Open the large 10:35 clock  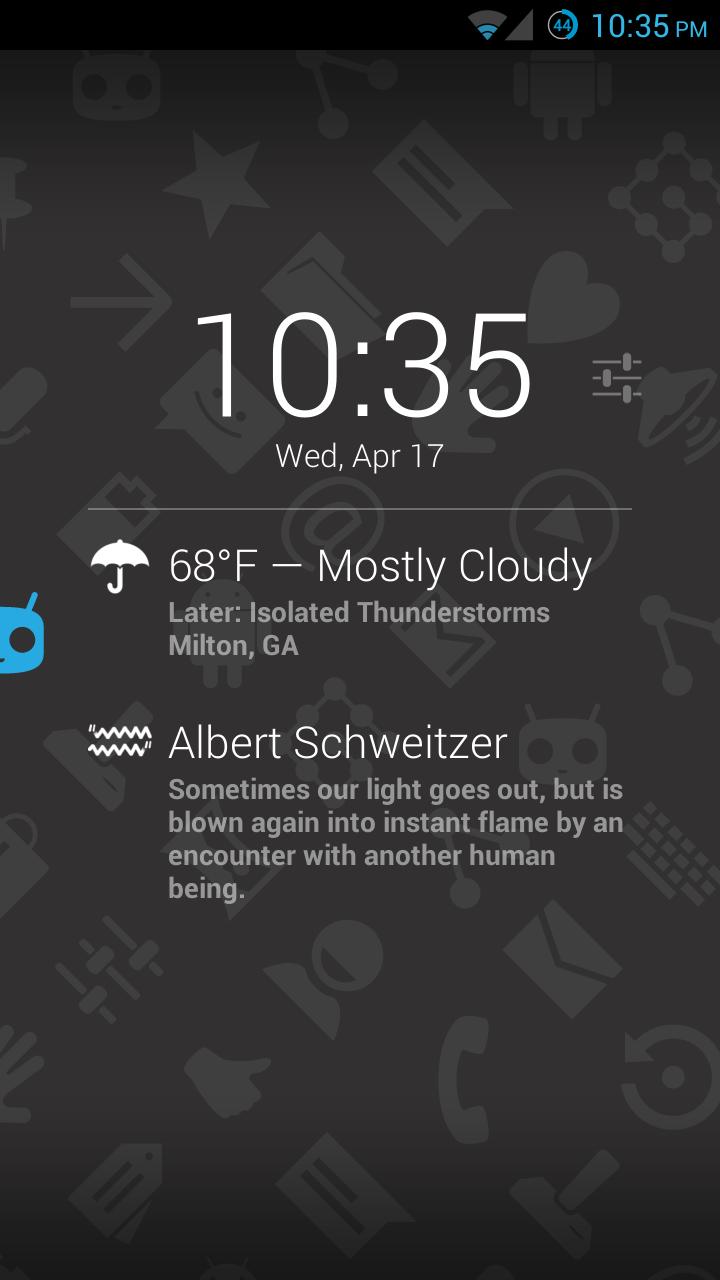click(x=360, y=366)
